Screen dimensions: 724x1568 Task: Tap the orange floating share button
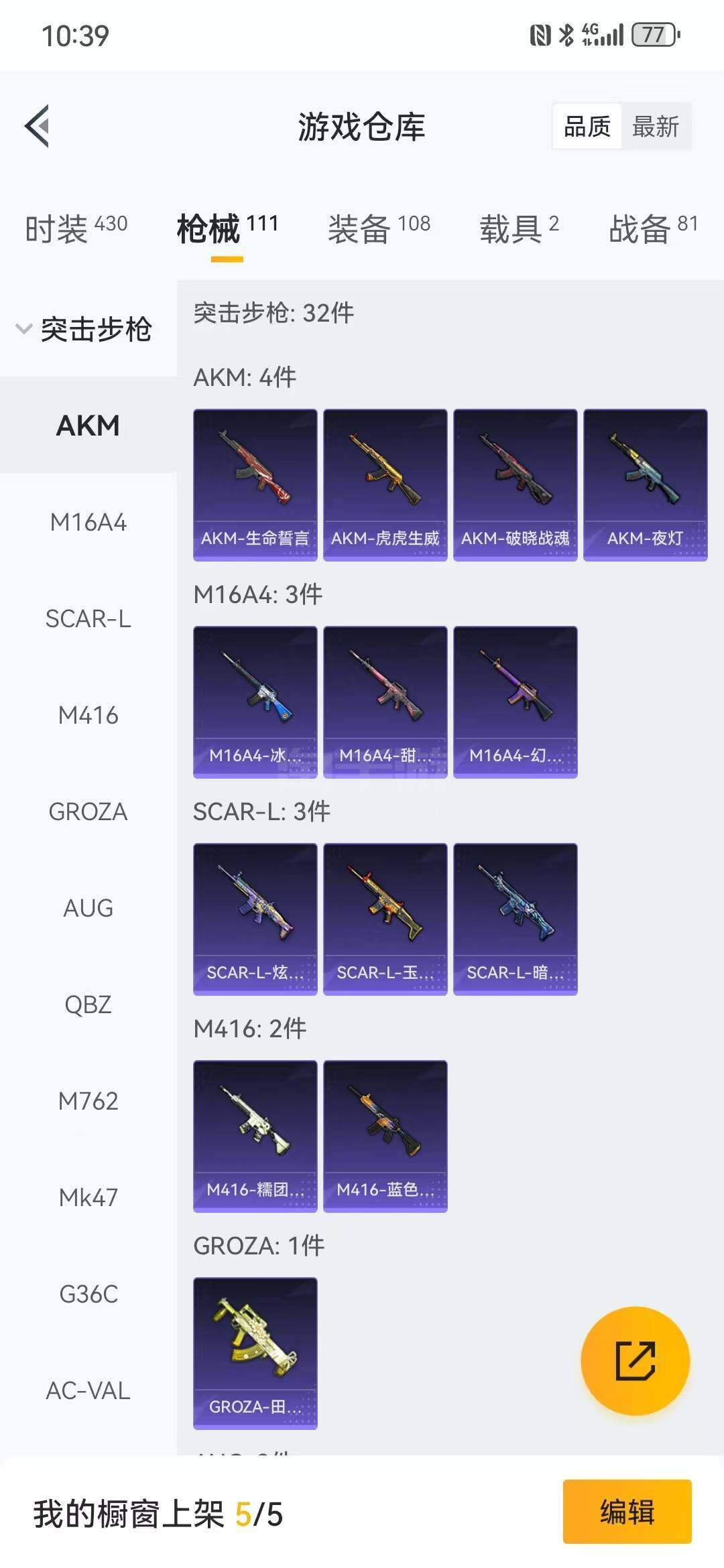pos(635,1361)
